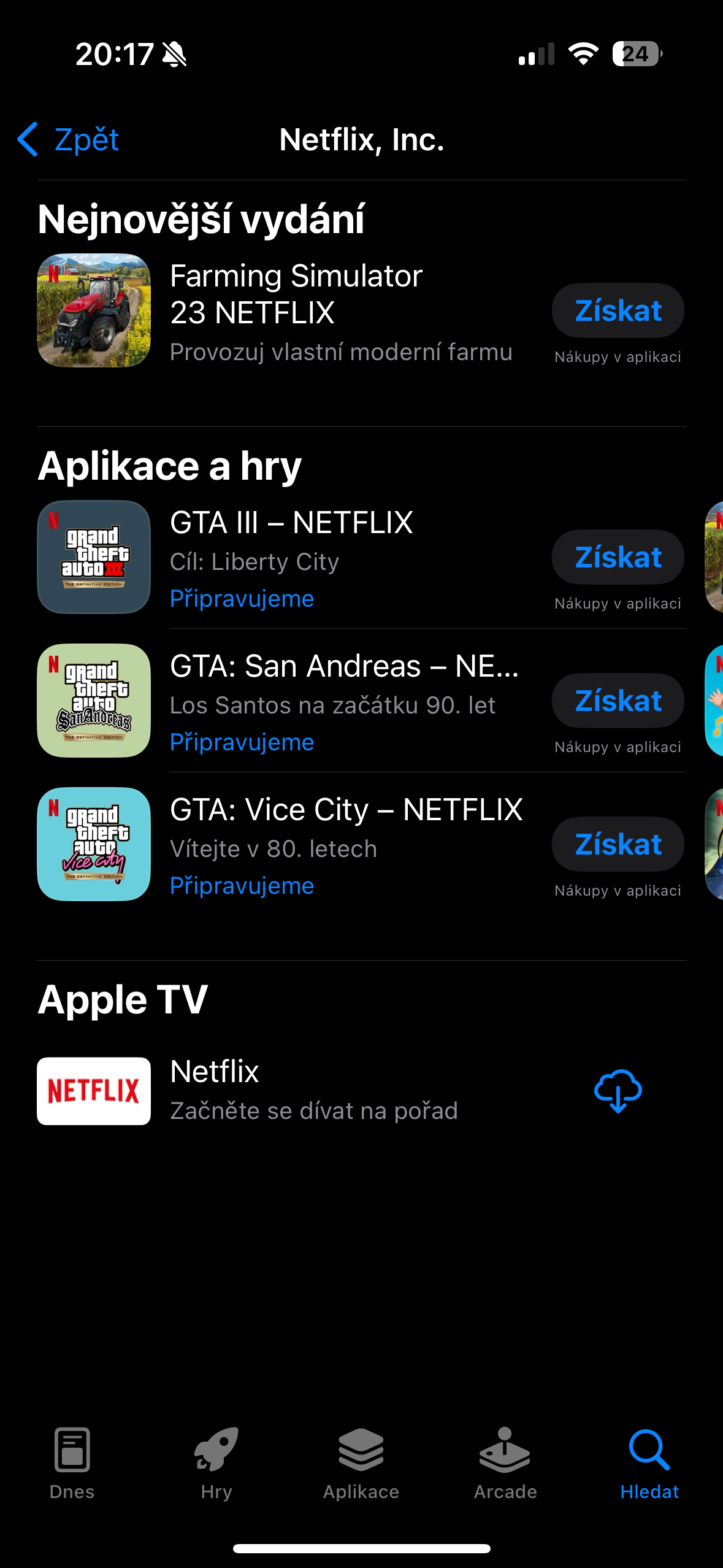Tap the partially visible app at right edge
The height and width of the screenshot is (1568, 723).
(717, 557)
